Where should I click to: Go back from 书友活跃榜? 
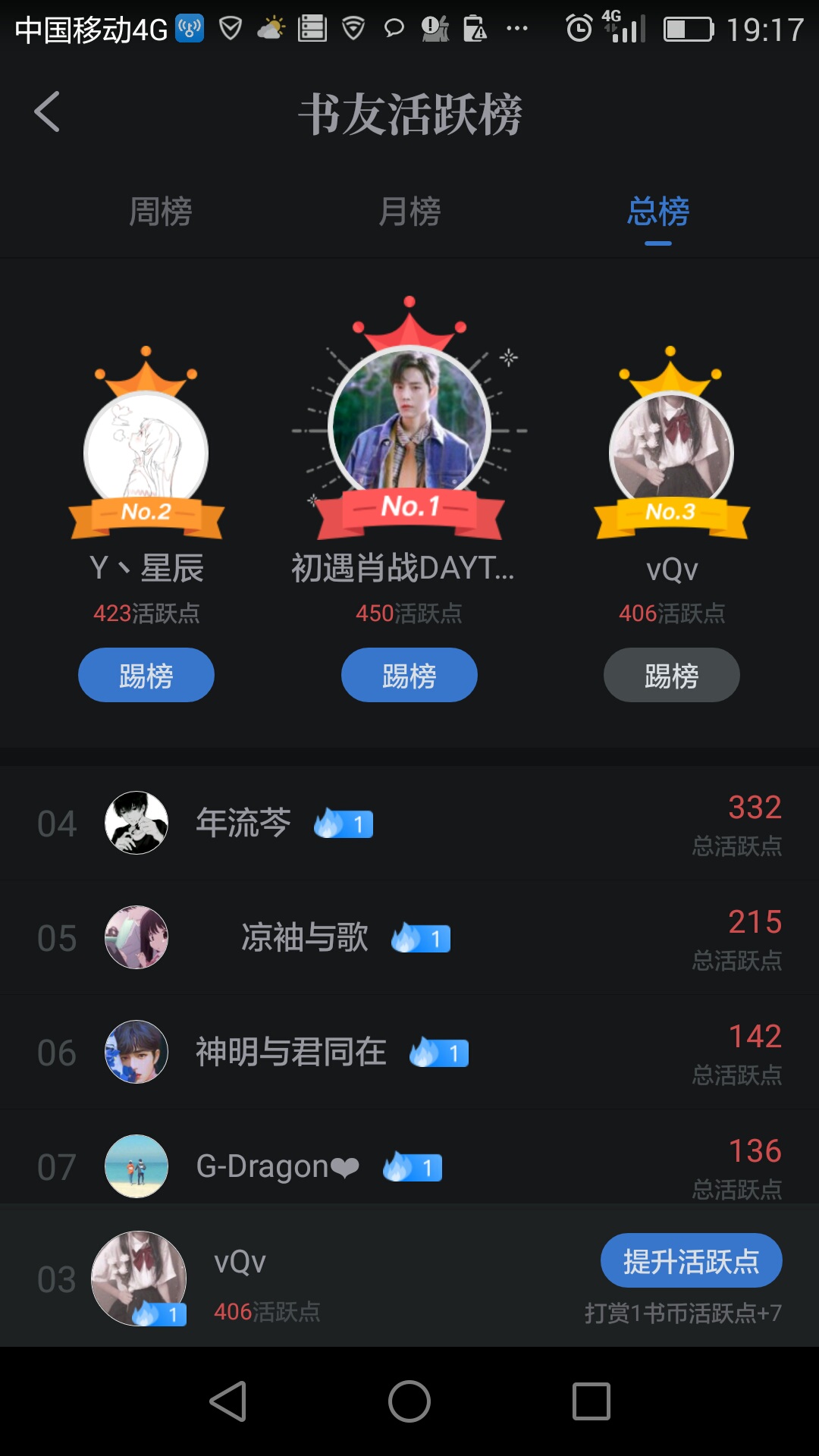(47, 112)
